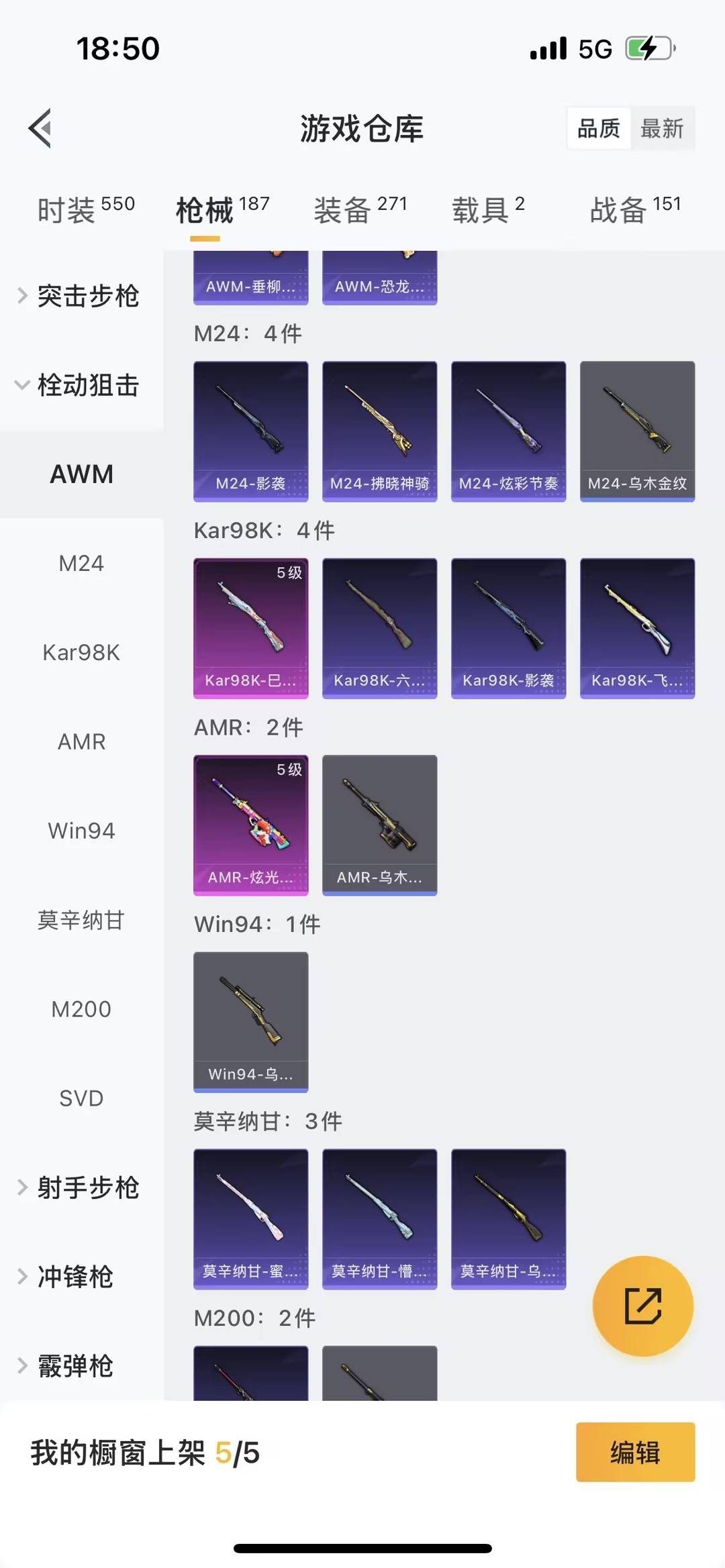Sort the warehouse by 最新
The image size is (725, 1568).
point(662,128)
